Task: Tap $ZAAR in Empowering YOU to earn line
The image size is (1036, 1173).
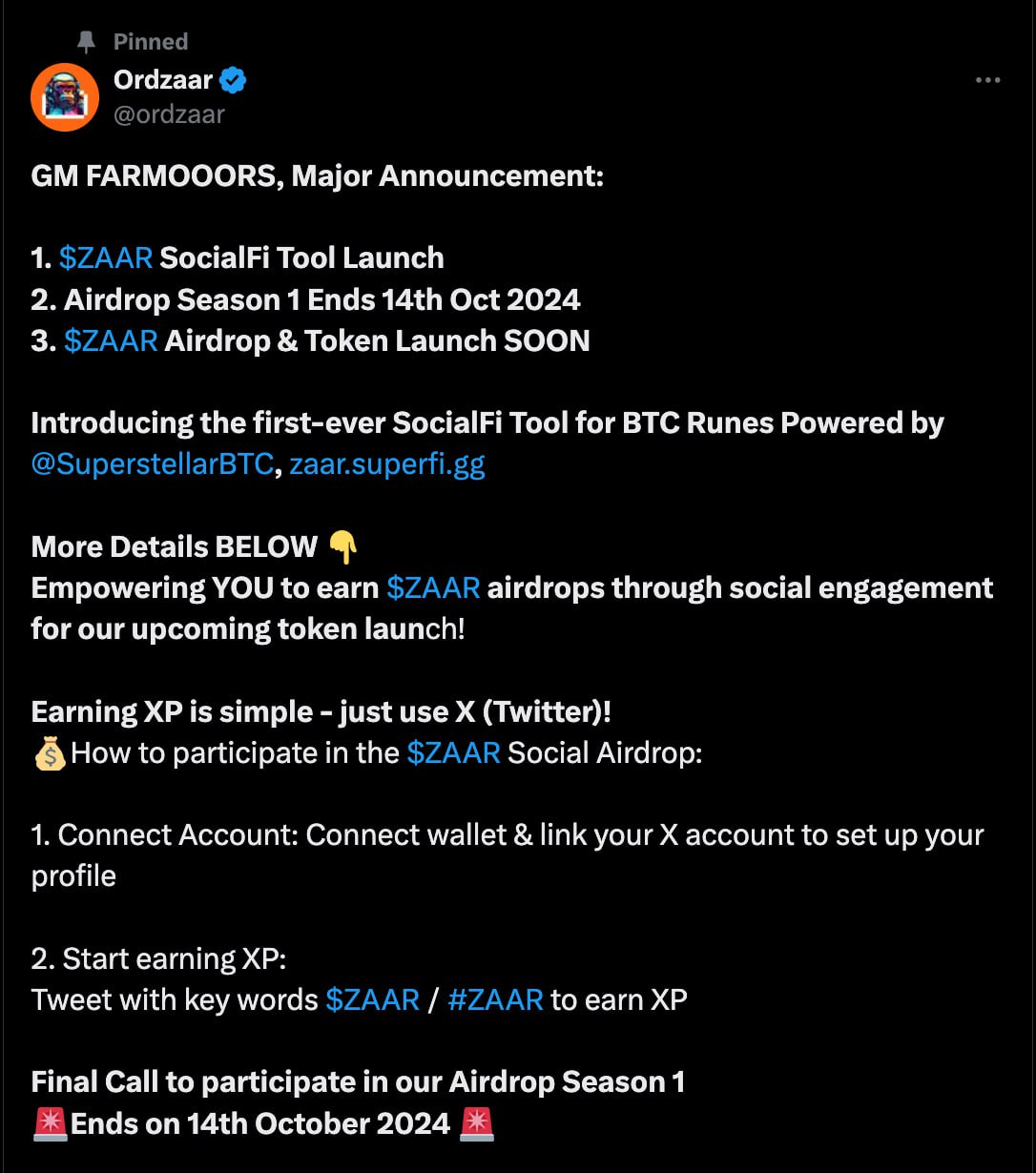Action: click(433, 588)
